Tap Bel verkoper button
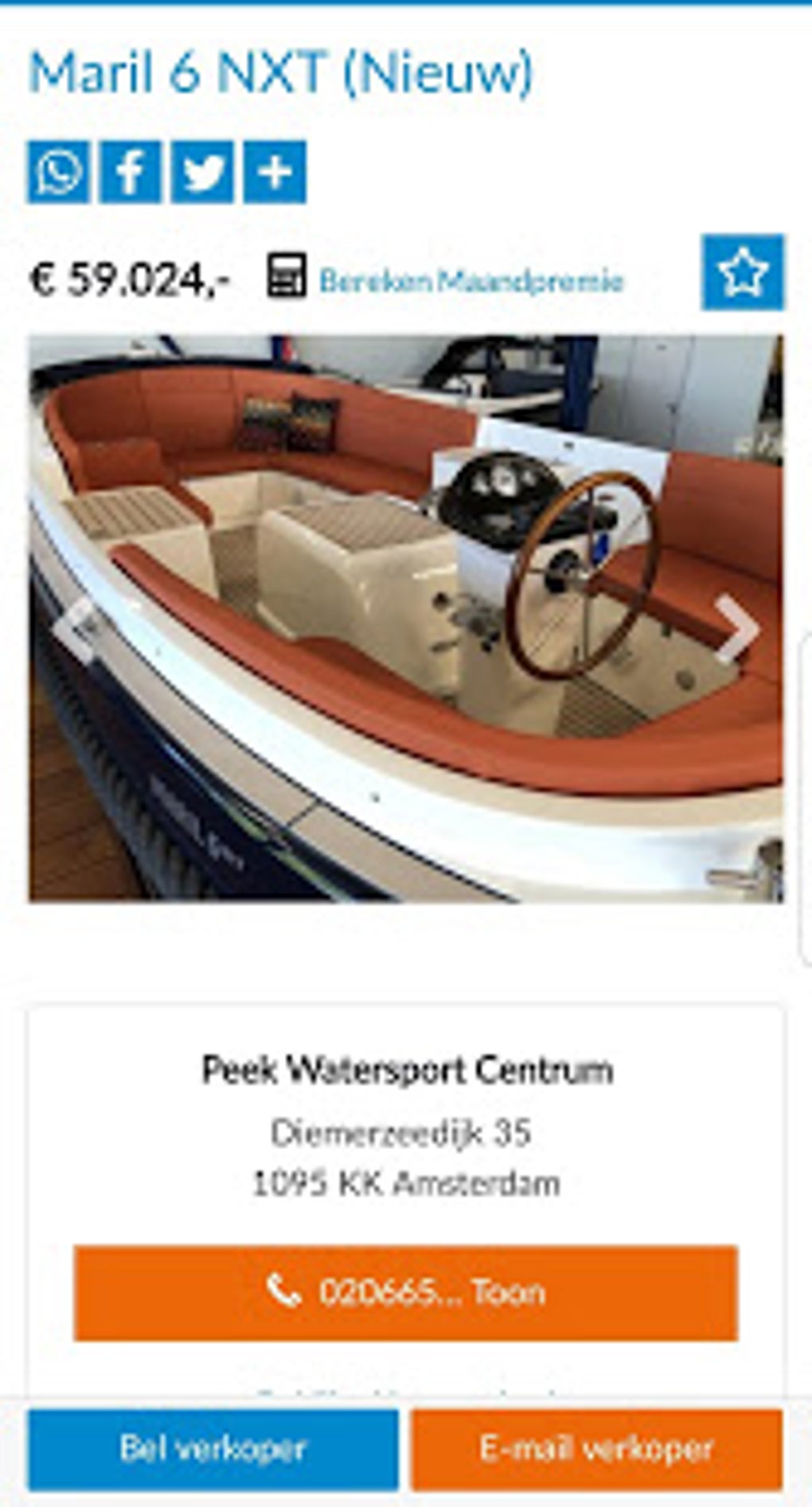The image size is (812, 1507). 213,1449
